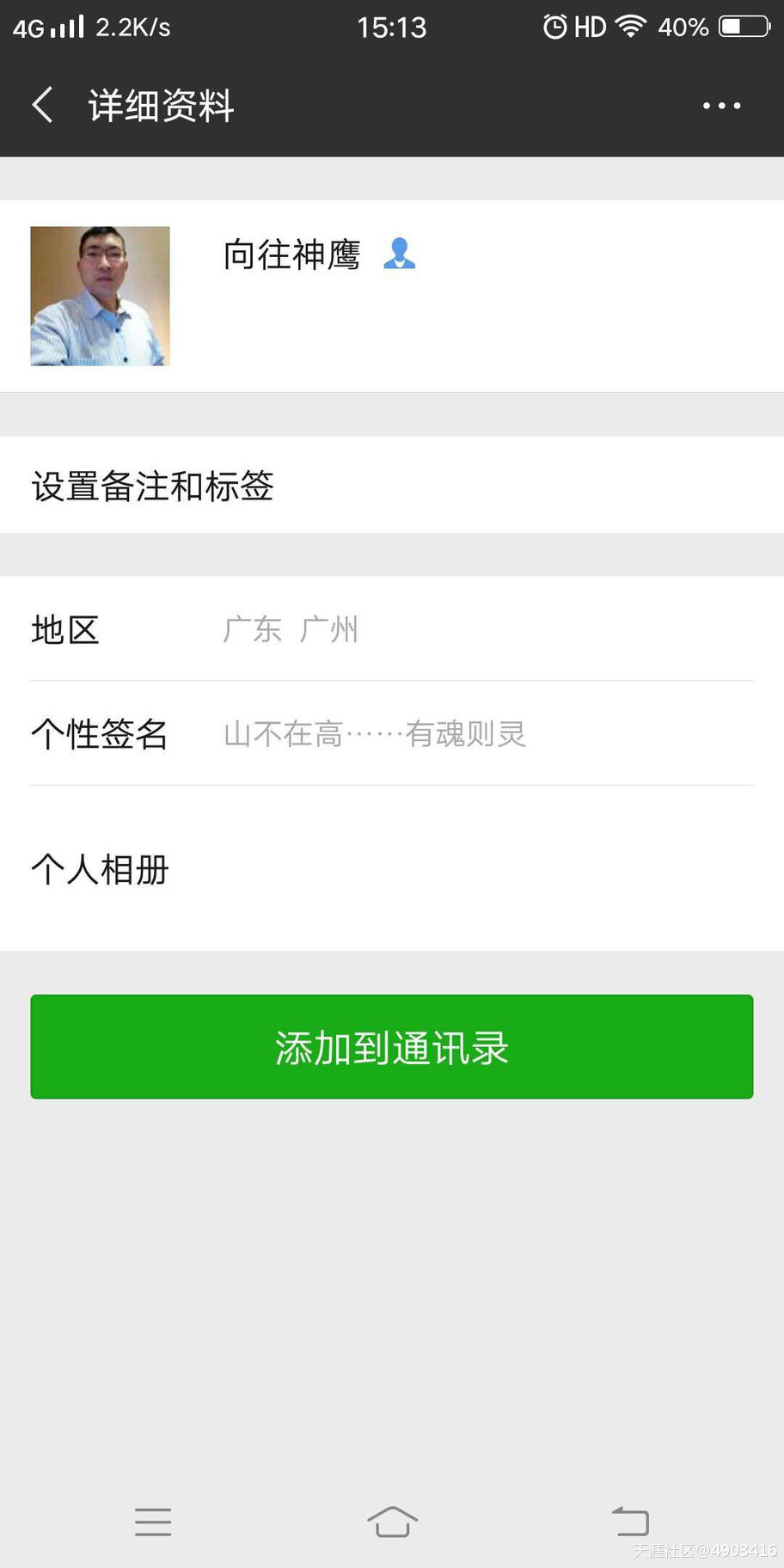View the profile photo of 向往神鹰
This screenshot has height=1568, width=784.
(x=101, y=297)
